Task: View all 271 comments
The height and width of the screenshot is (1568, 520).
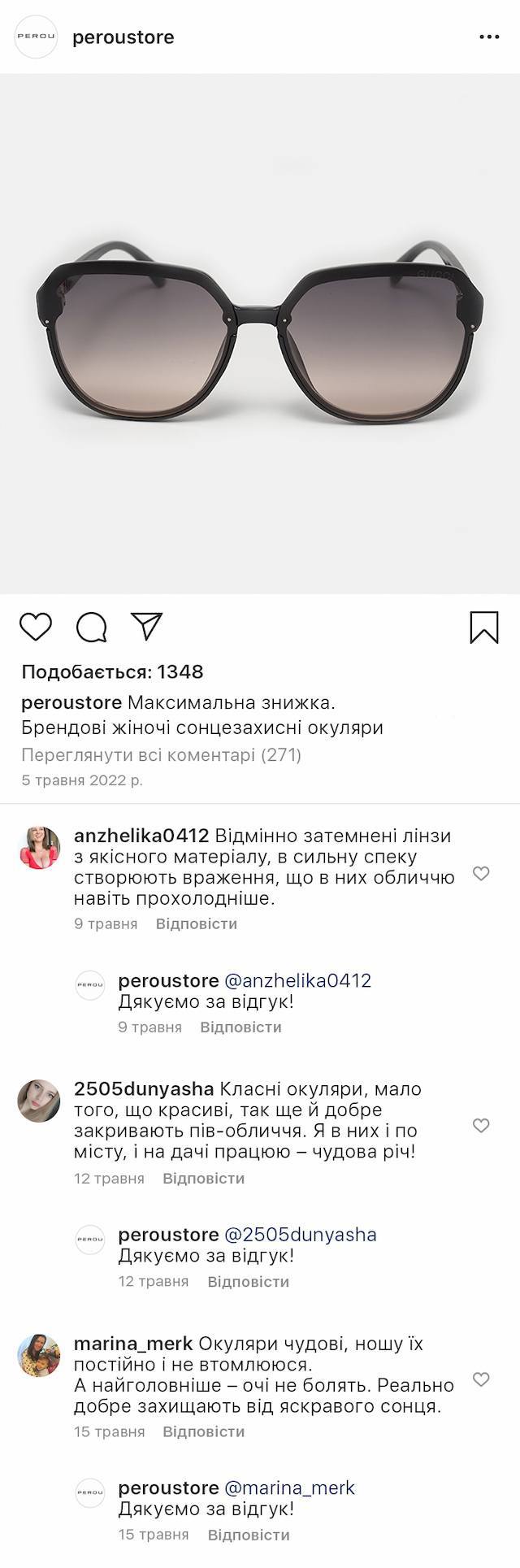Action: (x=161, y=754)
